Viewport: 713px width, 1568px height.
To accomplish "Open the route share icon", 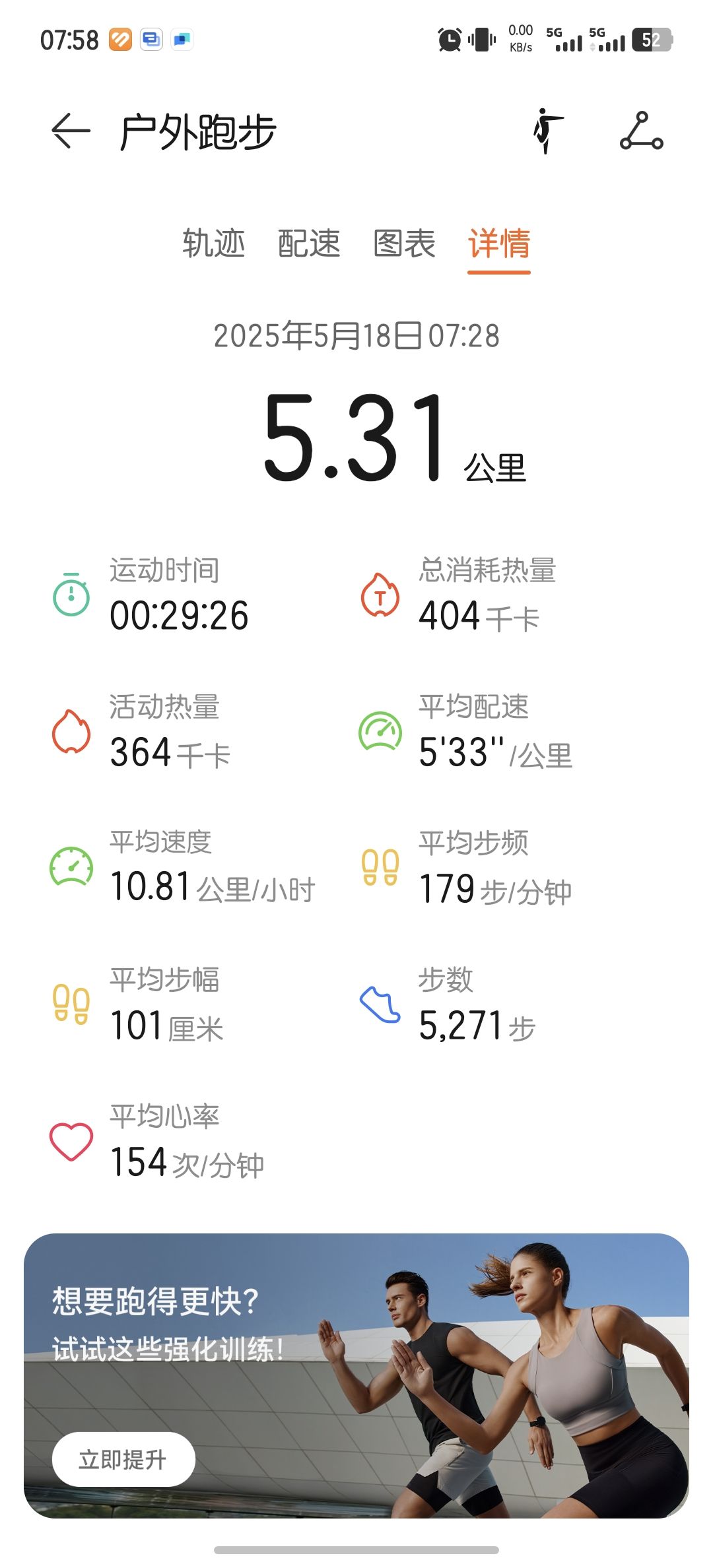I will coord(642,131).
